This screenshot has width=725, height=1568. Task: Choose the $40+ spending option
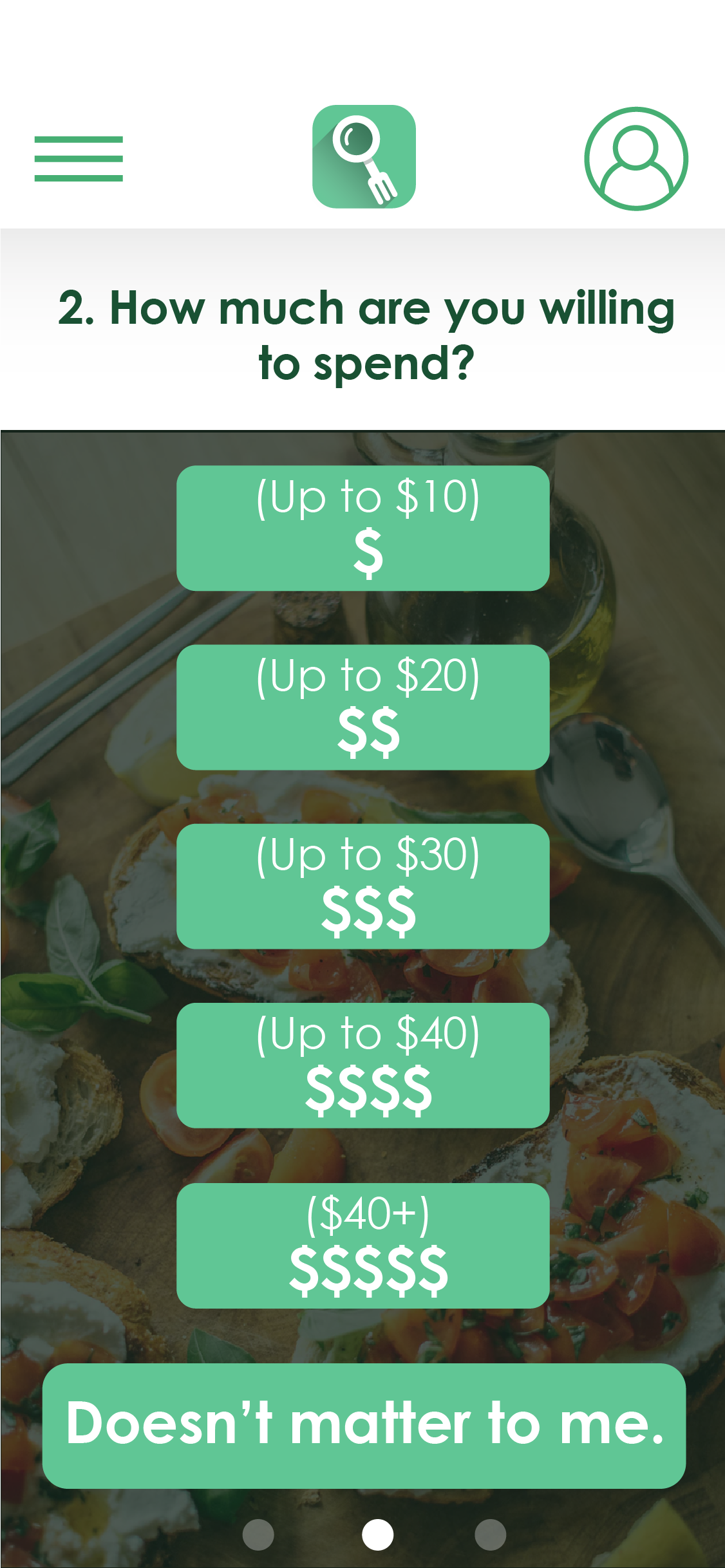(x=363, y=1246)
